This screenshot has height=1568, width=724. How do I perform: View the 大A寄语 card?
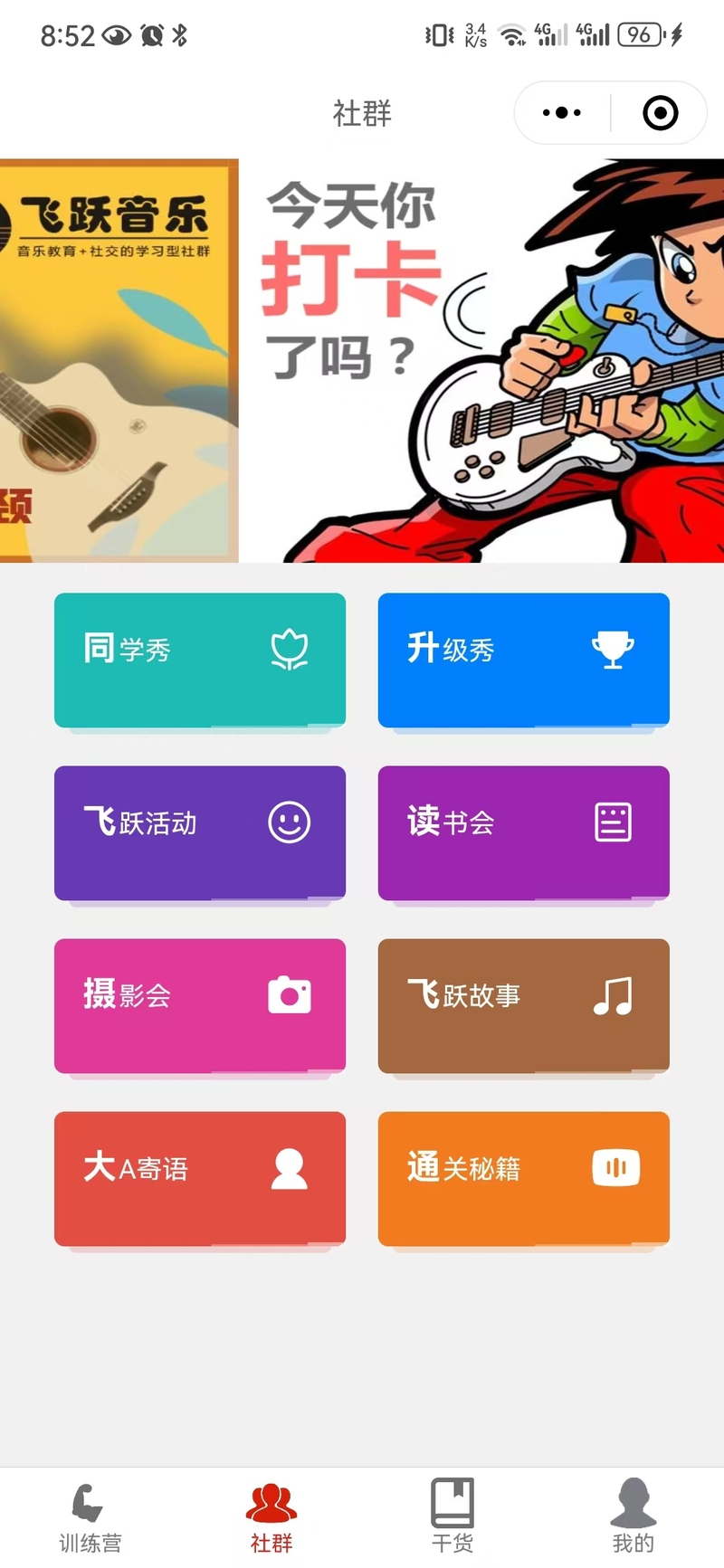tap(200, 1177)
